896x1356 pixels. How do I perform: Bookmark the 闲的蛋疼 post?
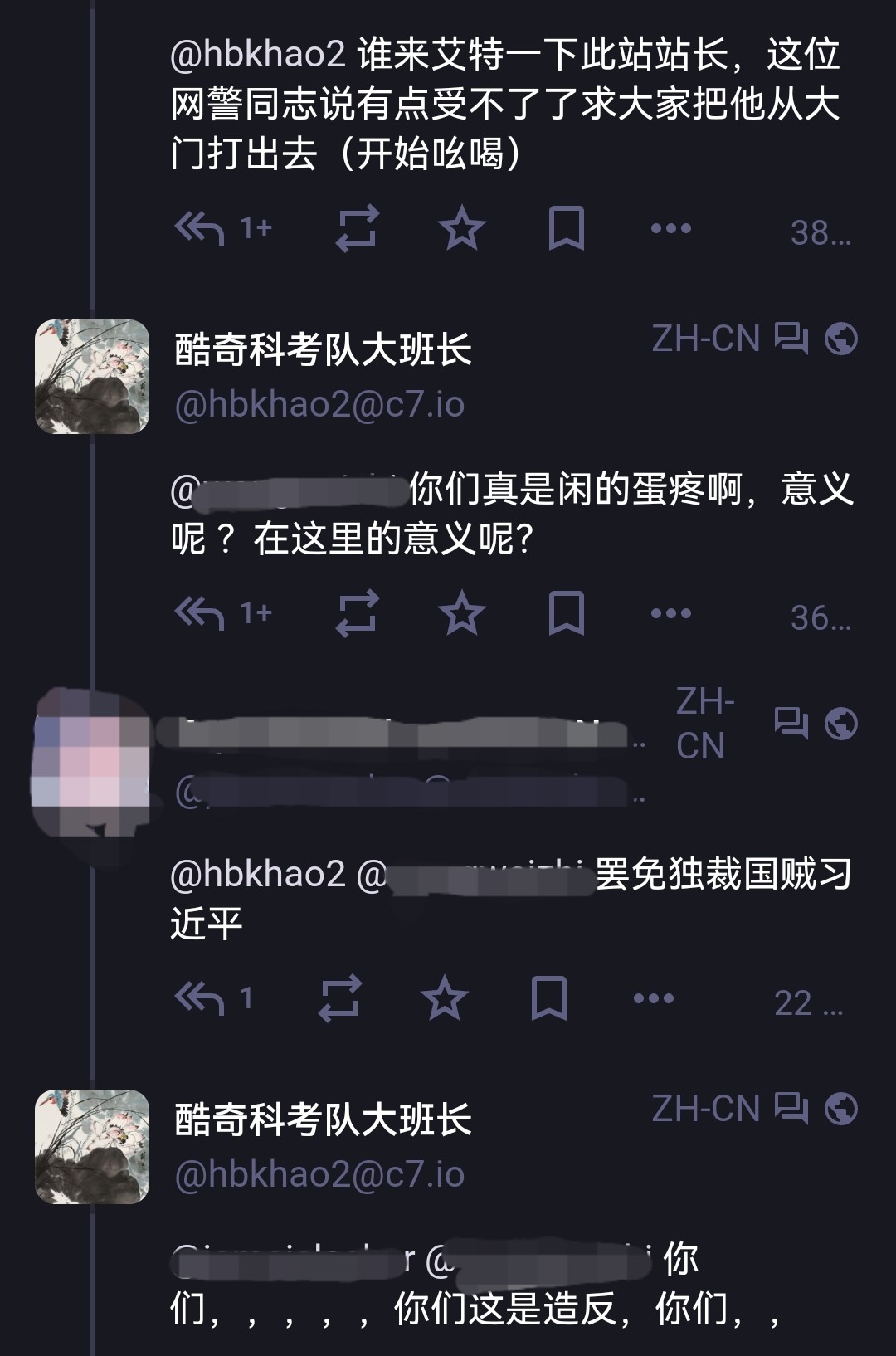click(x=567, y=613)
